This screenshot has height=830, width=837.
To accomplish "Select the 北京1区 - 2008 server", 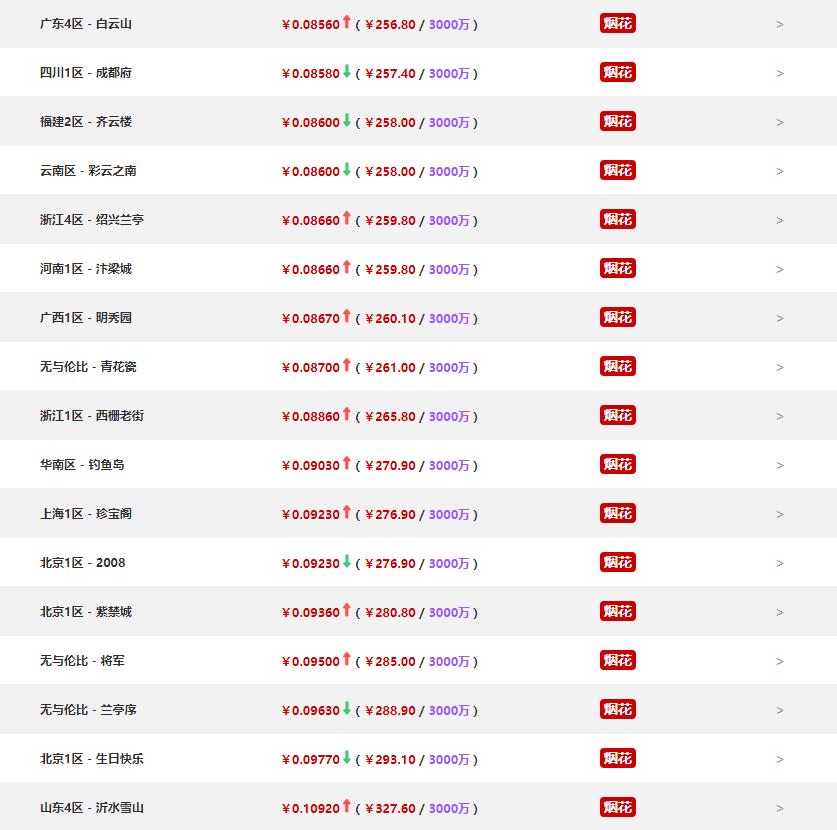I will 83,563.
